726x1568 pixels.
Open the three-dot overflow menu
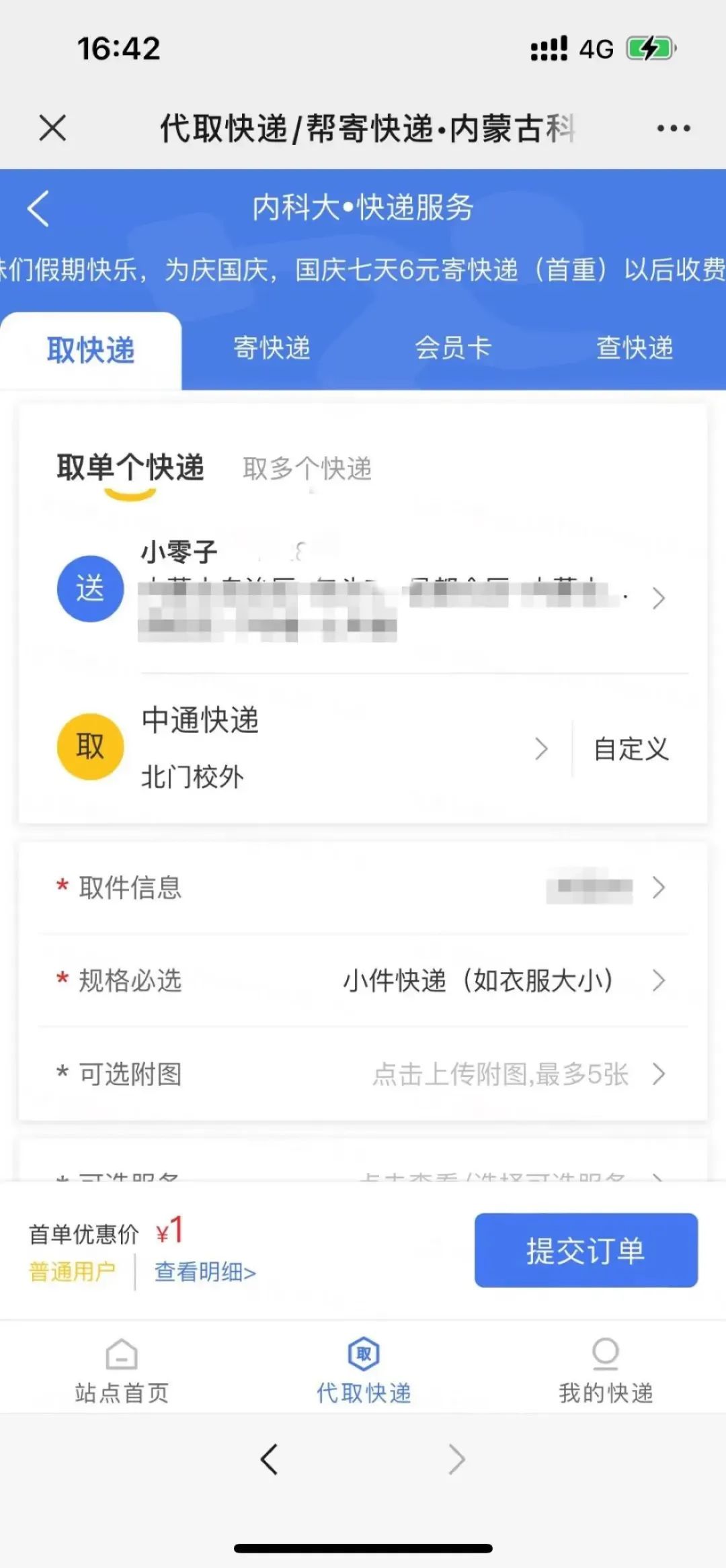point(674,128)
